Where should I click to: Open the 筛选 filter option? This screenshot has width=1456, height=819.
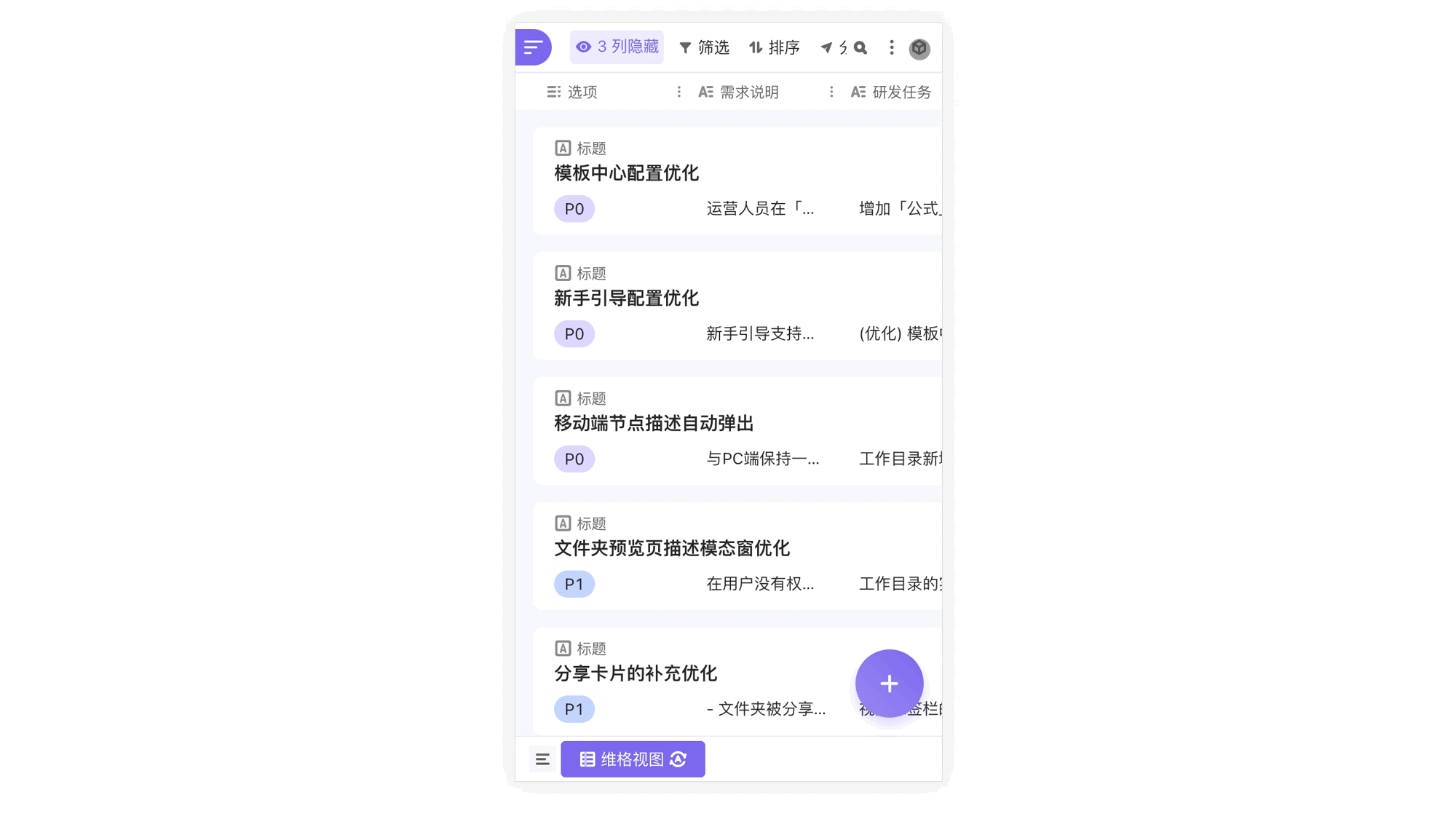(704, 48)
